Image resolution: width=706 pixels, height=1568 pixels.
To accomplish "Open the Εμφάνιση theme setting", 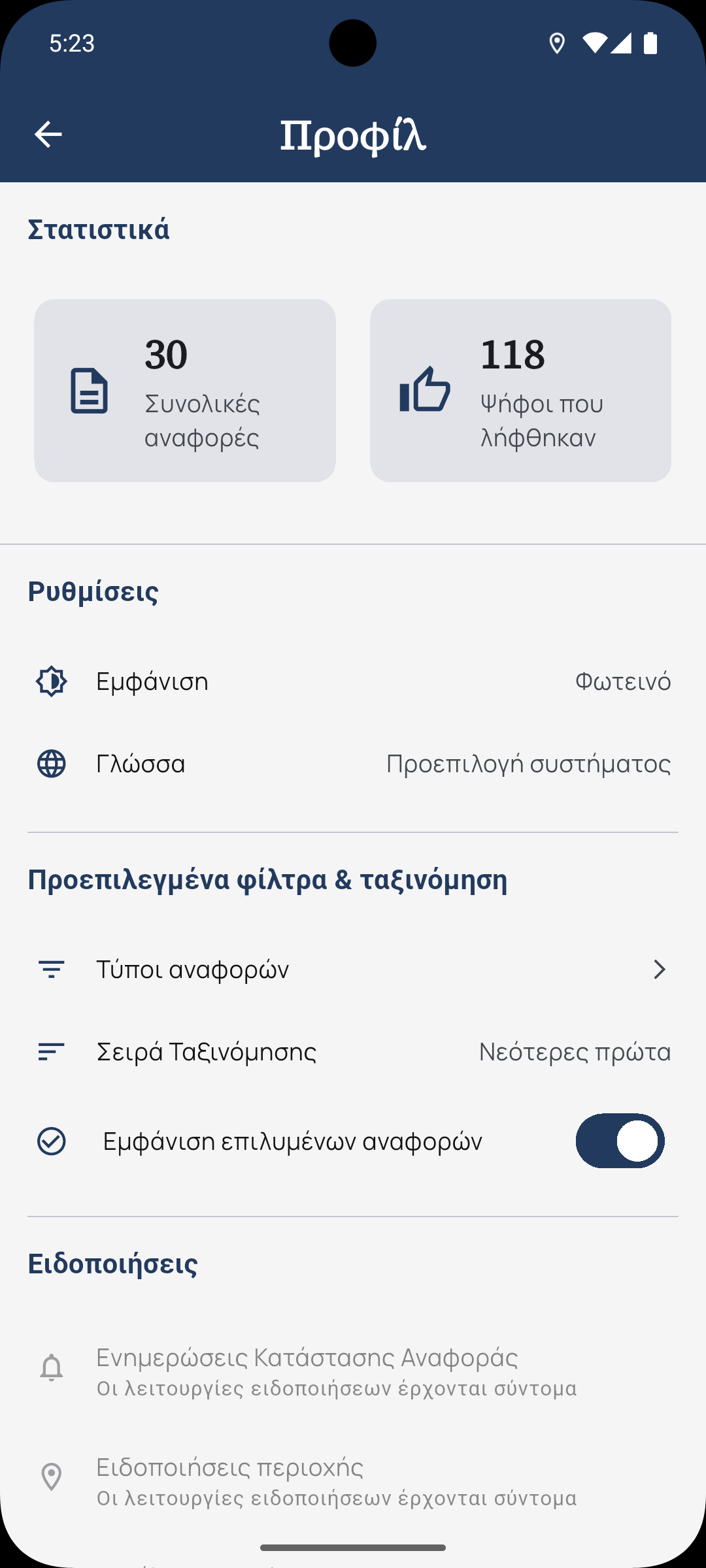I will tap(353, 681).
